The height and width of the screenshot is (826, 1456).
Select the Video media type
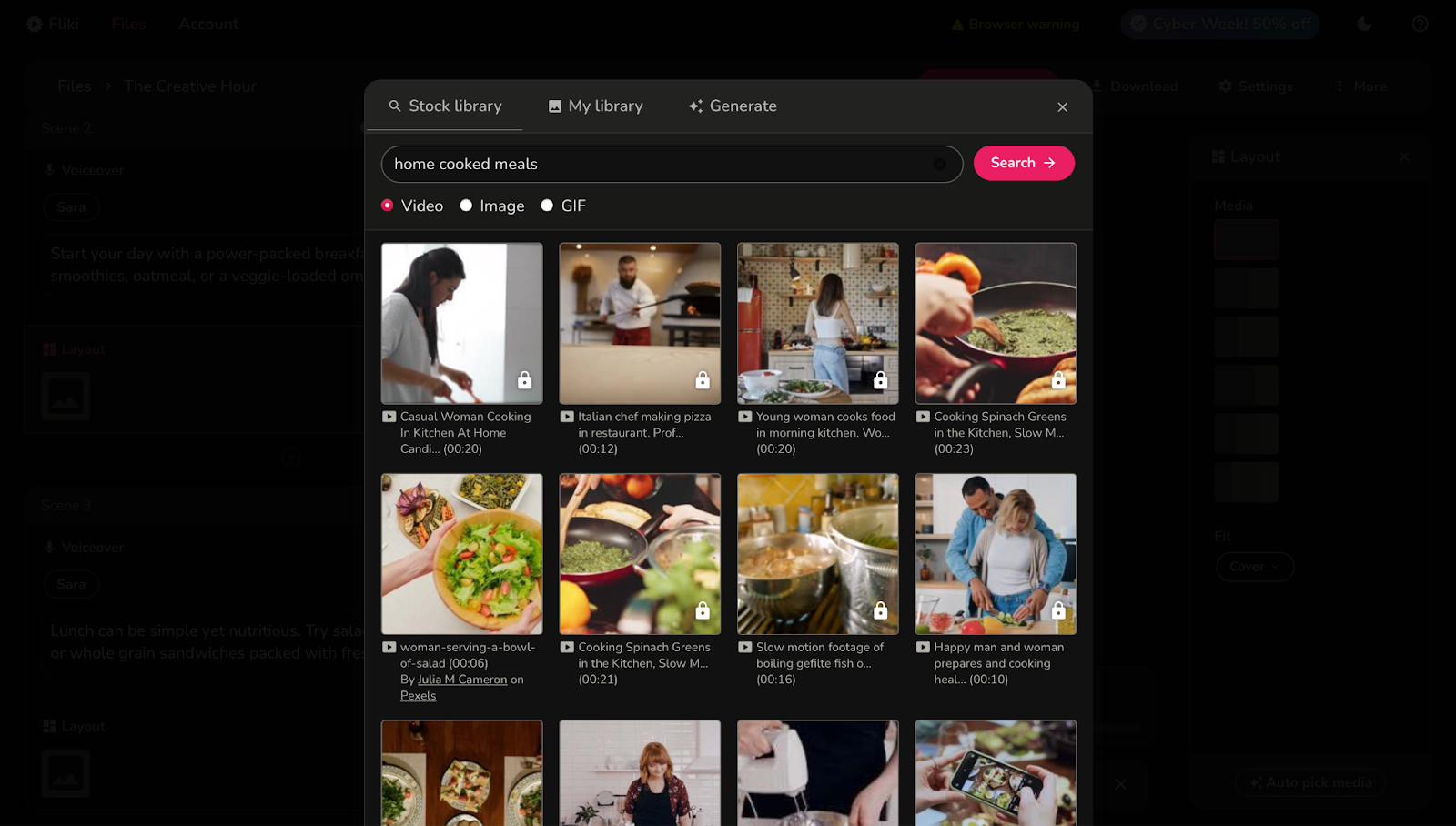388,206
